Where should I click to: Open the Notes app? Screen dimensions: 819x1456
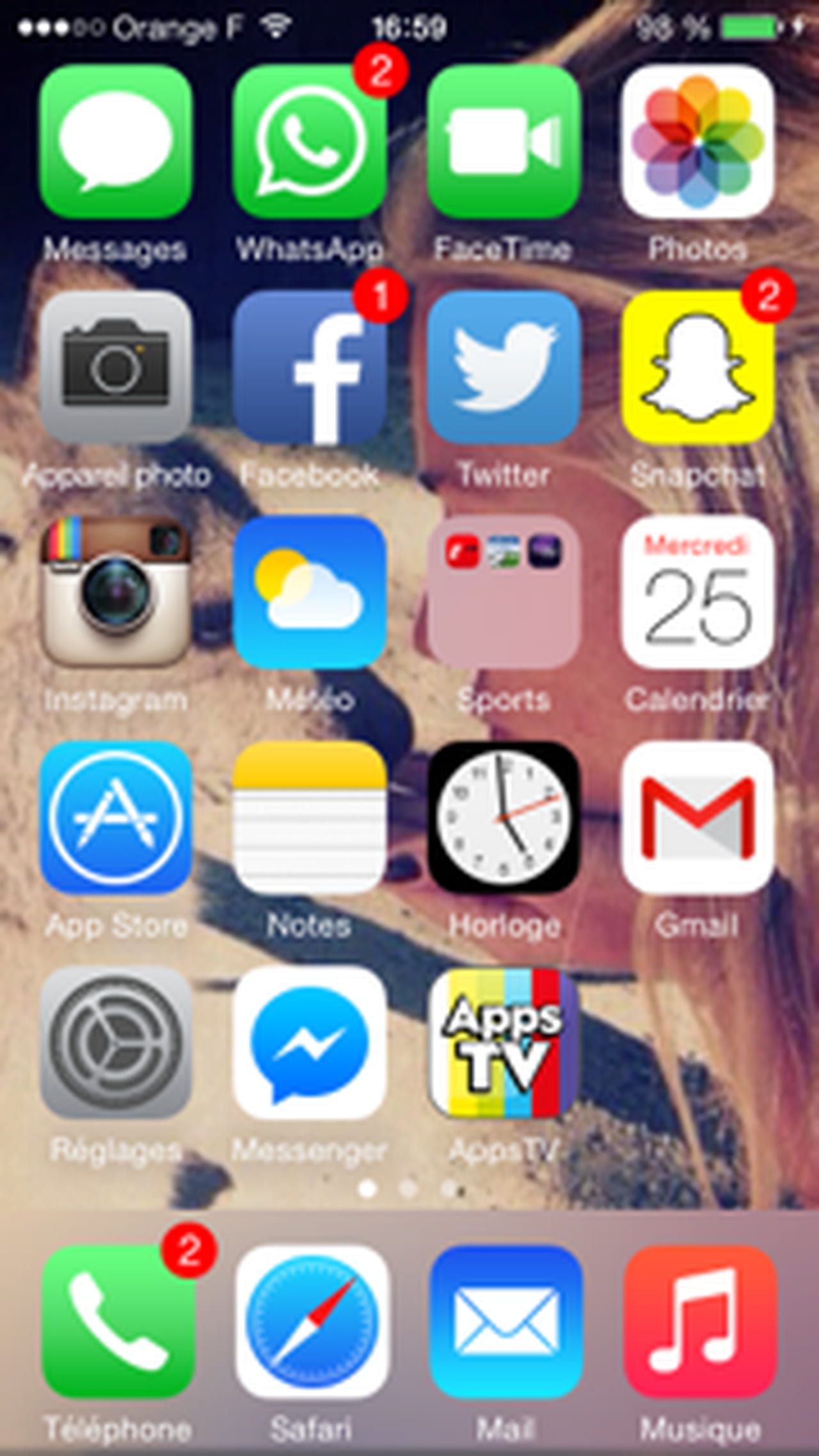tap(310, 818)
